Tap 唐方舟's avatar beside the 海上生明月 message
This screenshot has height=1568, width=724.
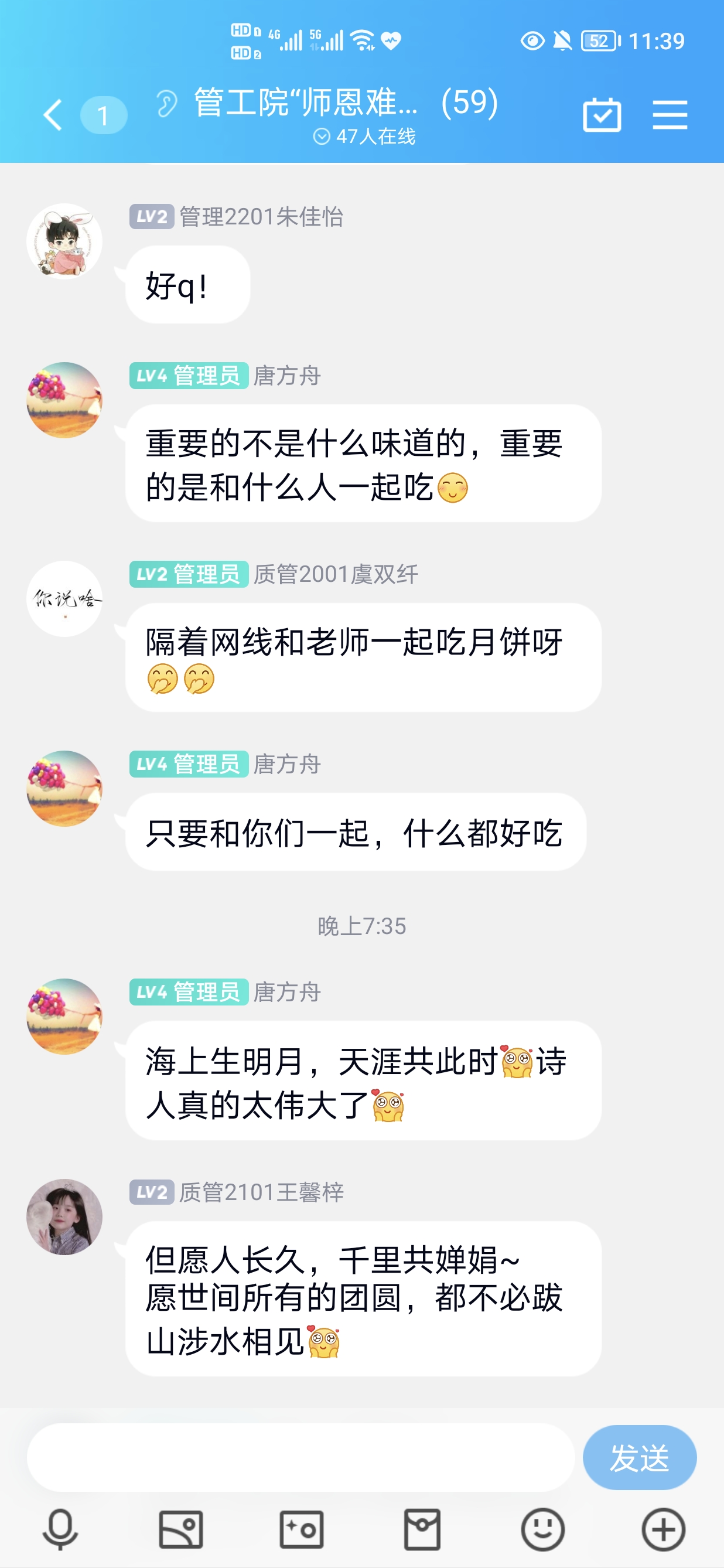[x=64, y=1016]
